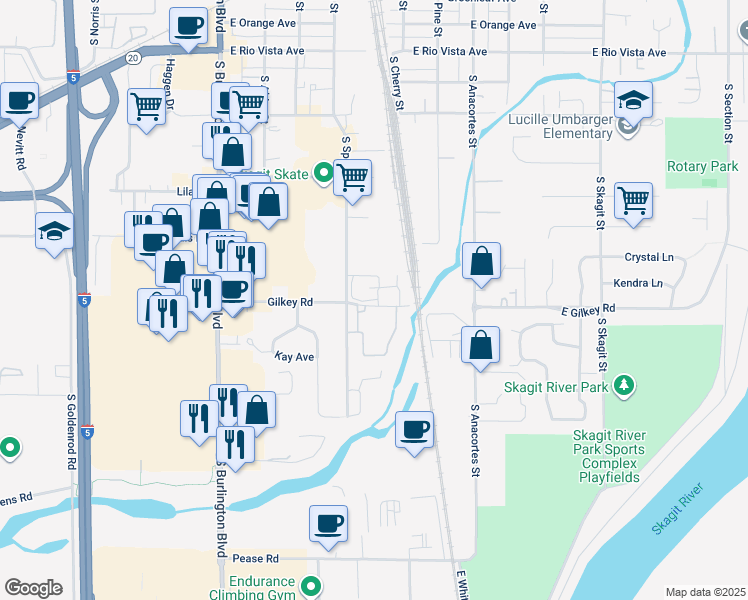This screenshot has width=748, height=600.
Task: Tap the coffee marker by E Orange Ave
Action: 188,28
